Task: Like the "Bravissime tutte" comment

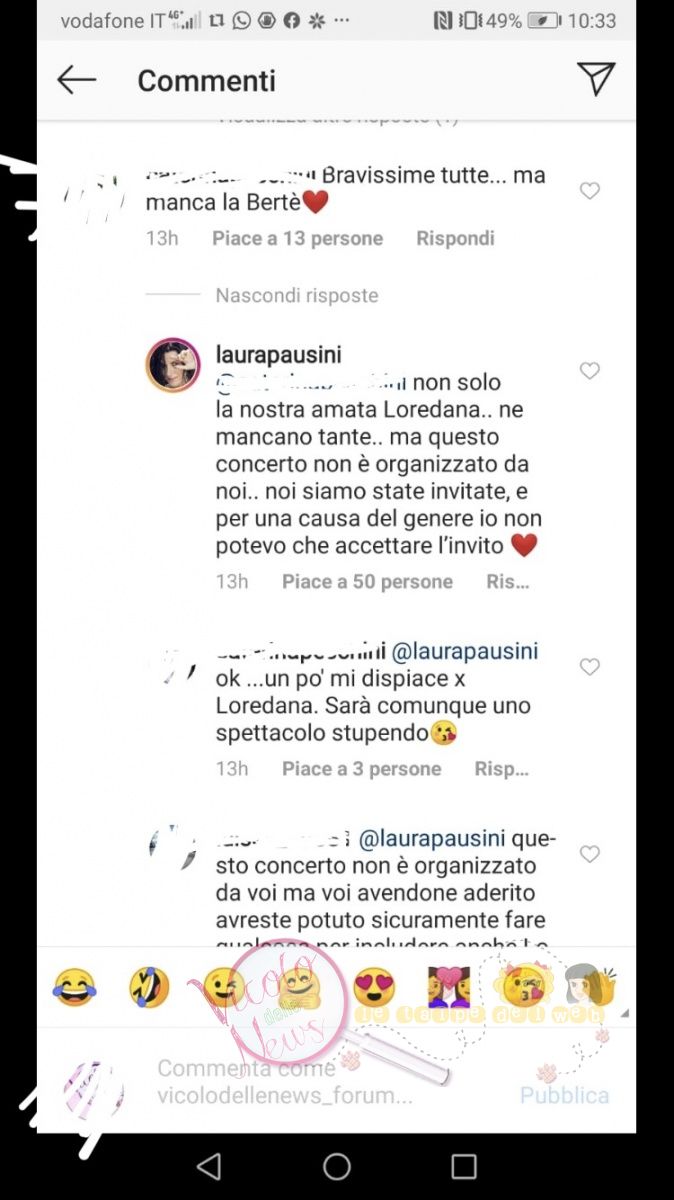Action: (590, 191)
